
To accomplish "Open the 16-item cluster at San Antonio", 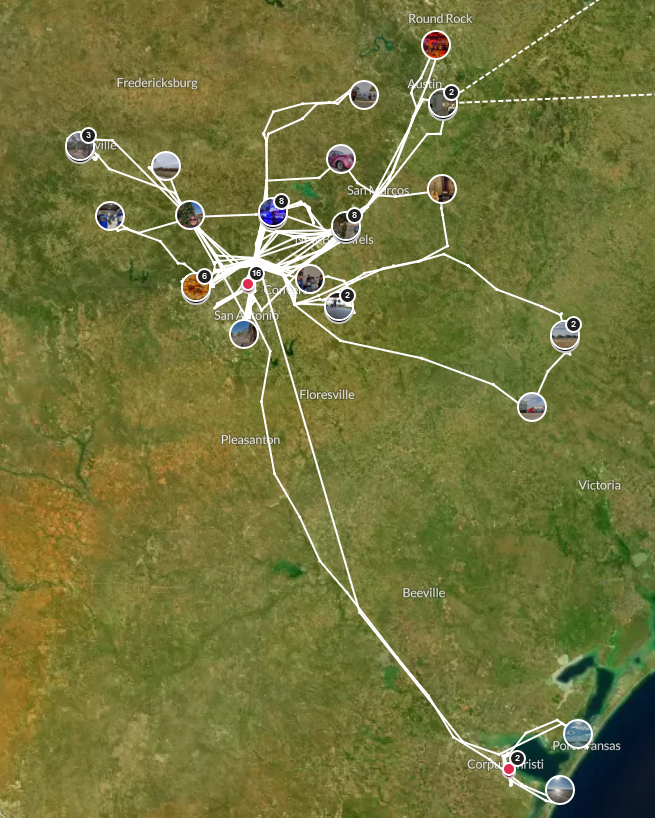I will [248, 284].
